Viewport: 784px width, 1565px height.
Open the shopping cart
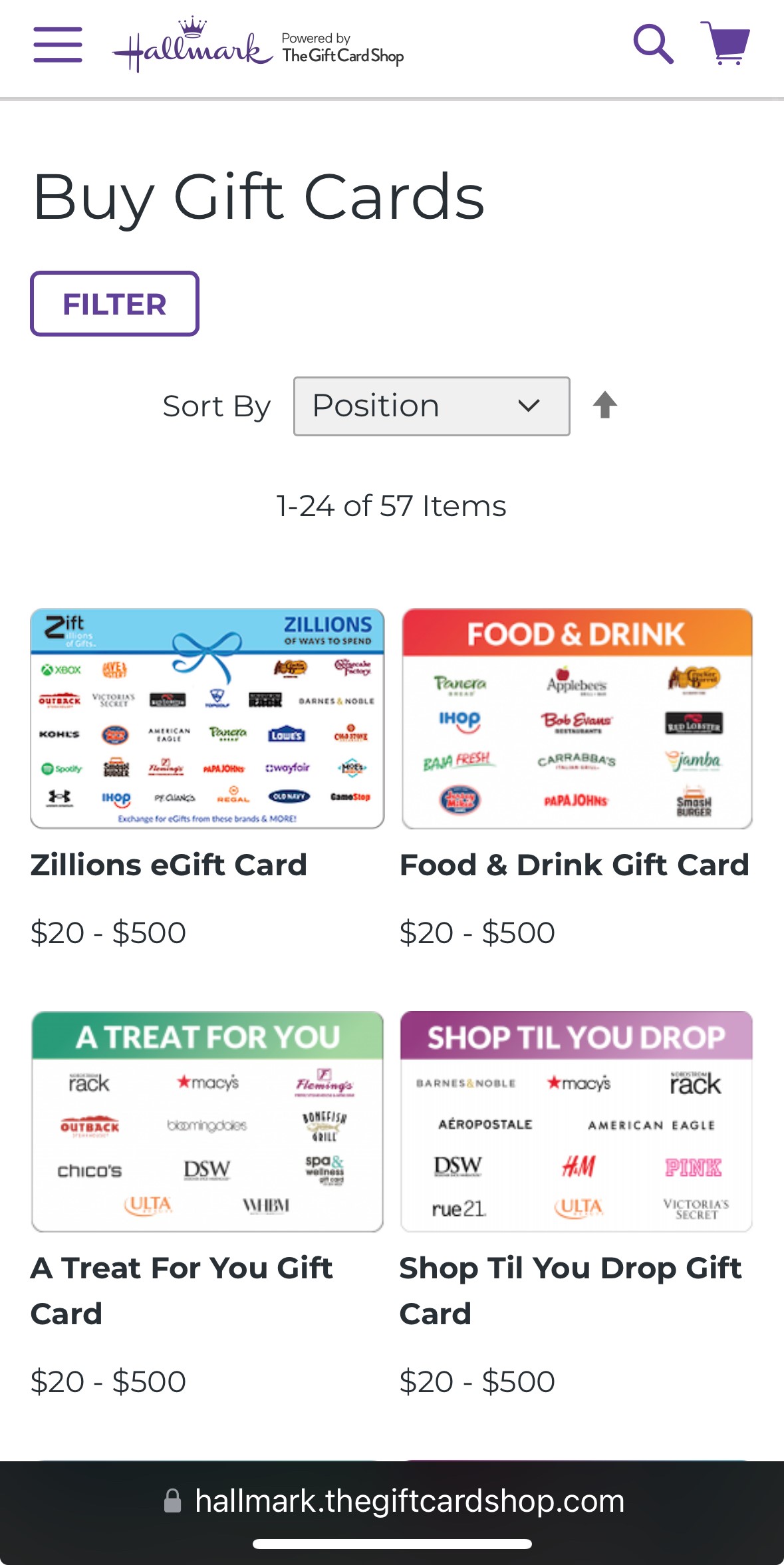tap(726, 45)
